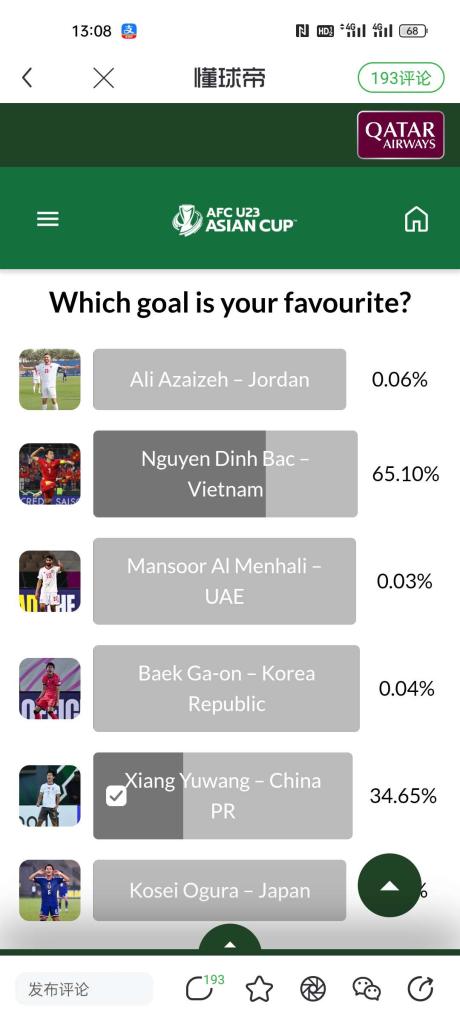Screen dimensions: 460x1022
Task: Vote for Kosei Ogura – Japan
Action: tap(219, 890)
